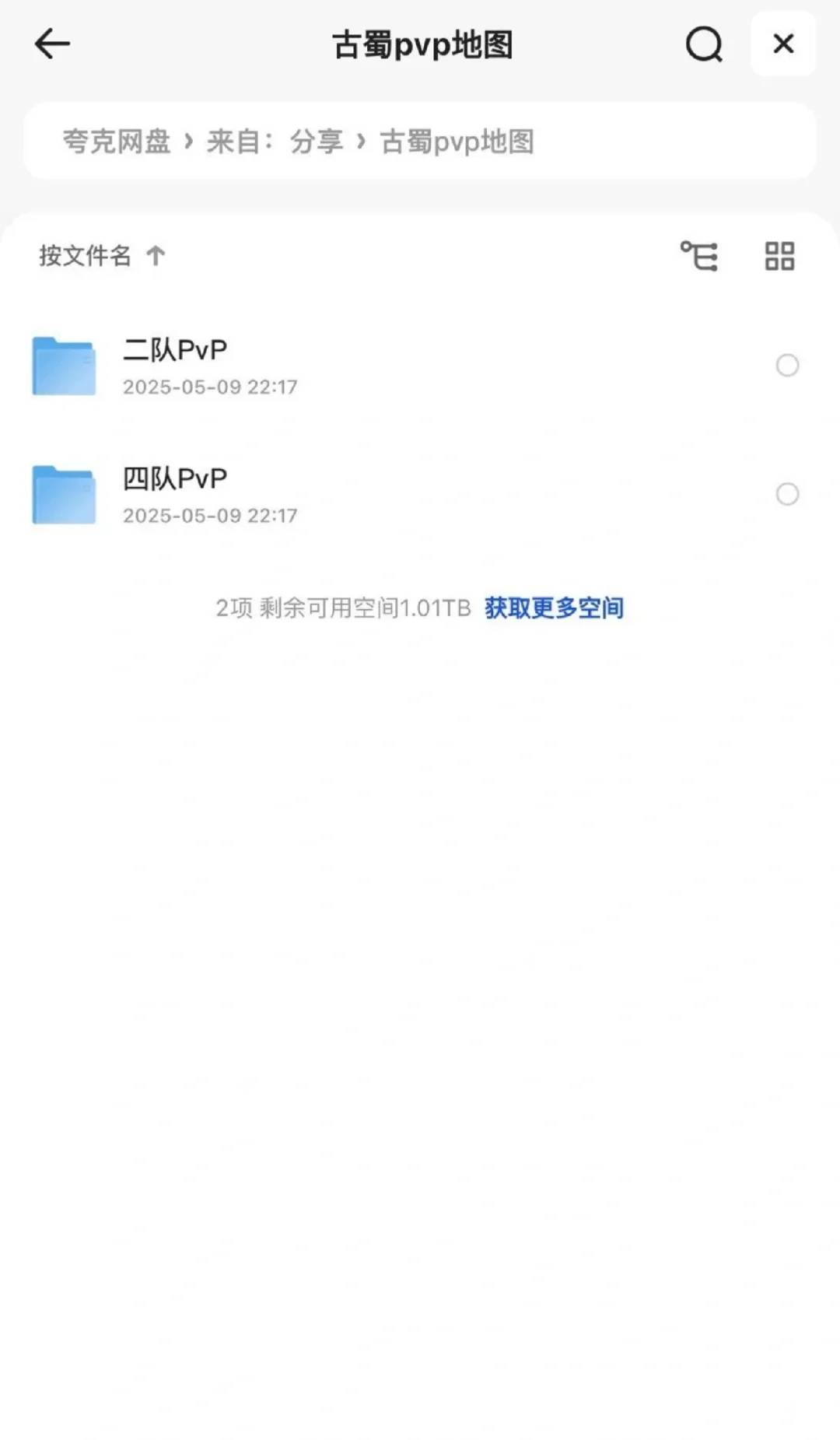Open 夸克网盘 from the breadcrumb path
Image resolution: width=840 pixels, height=1440 pixels.
(x=117, y=142)
